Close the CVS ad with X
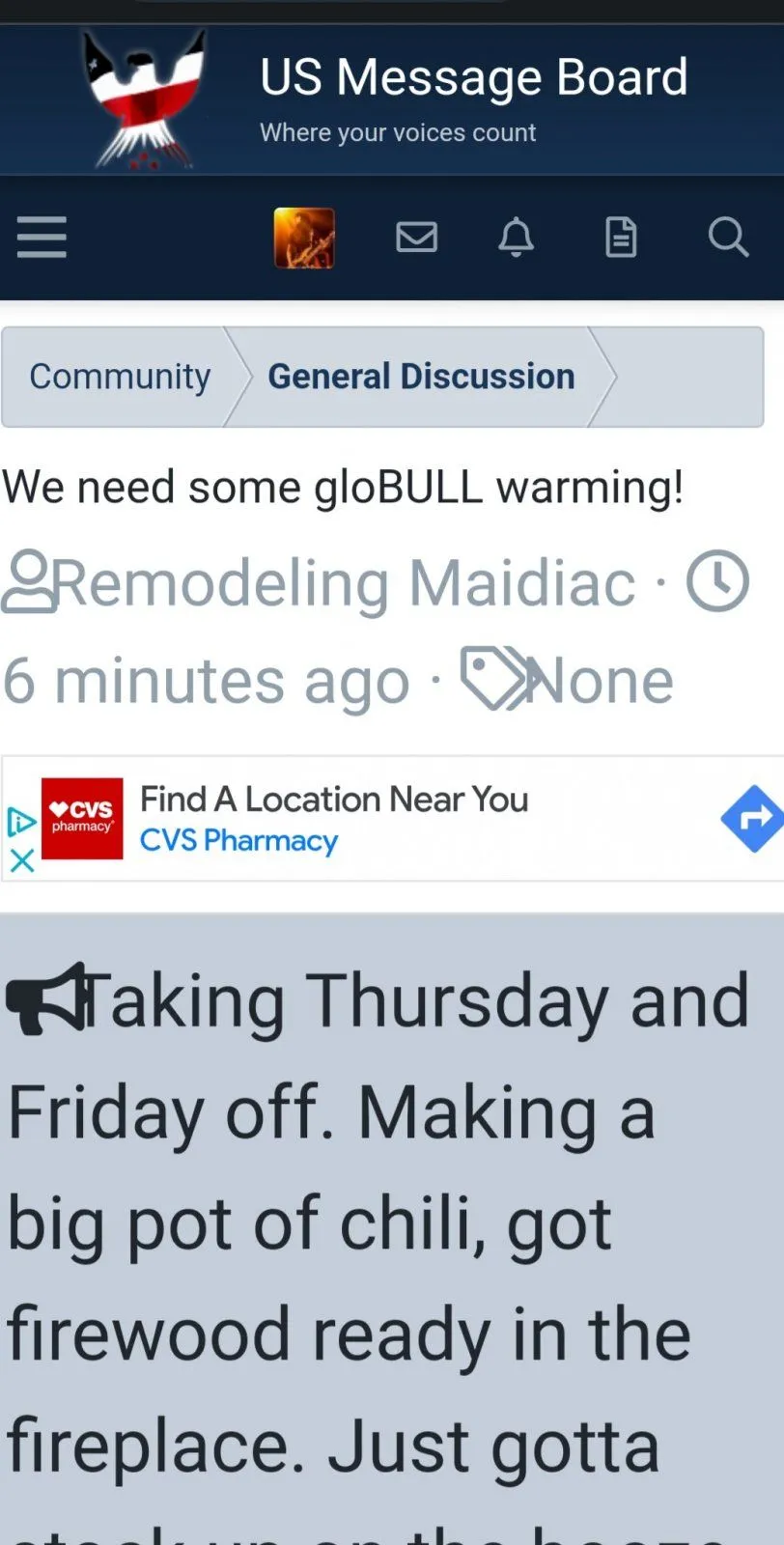 (x=21, y=860)
